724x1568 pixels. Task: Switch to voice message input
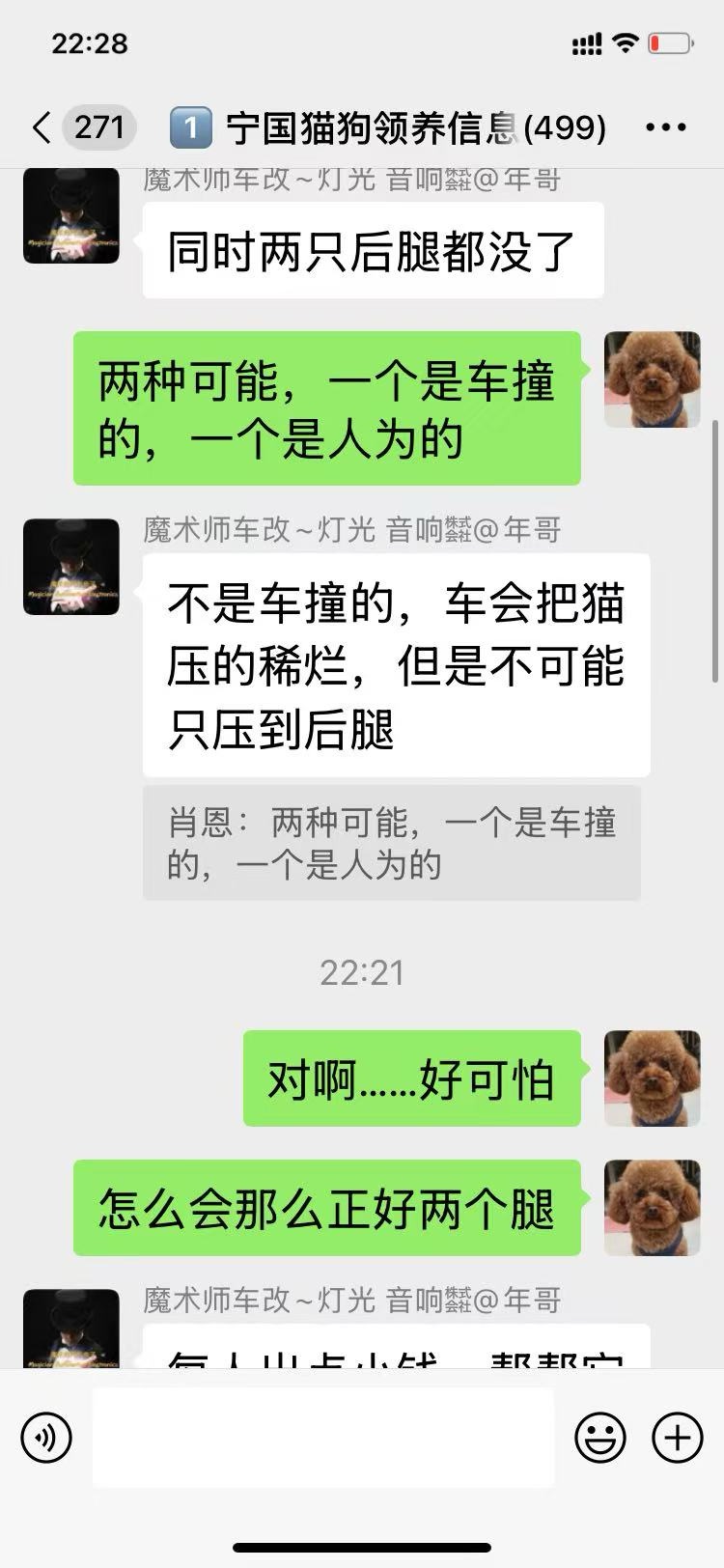pyautogui.click(x=45, y=1437)
